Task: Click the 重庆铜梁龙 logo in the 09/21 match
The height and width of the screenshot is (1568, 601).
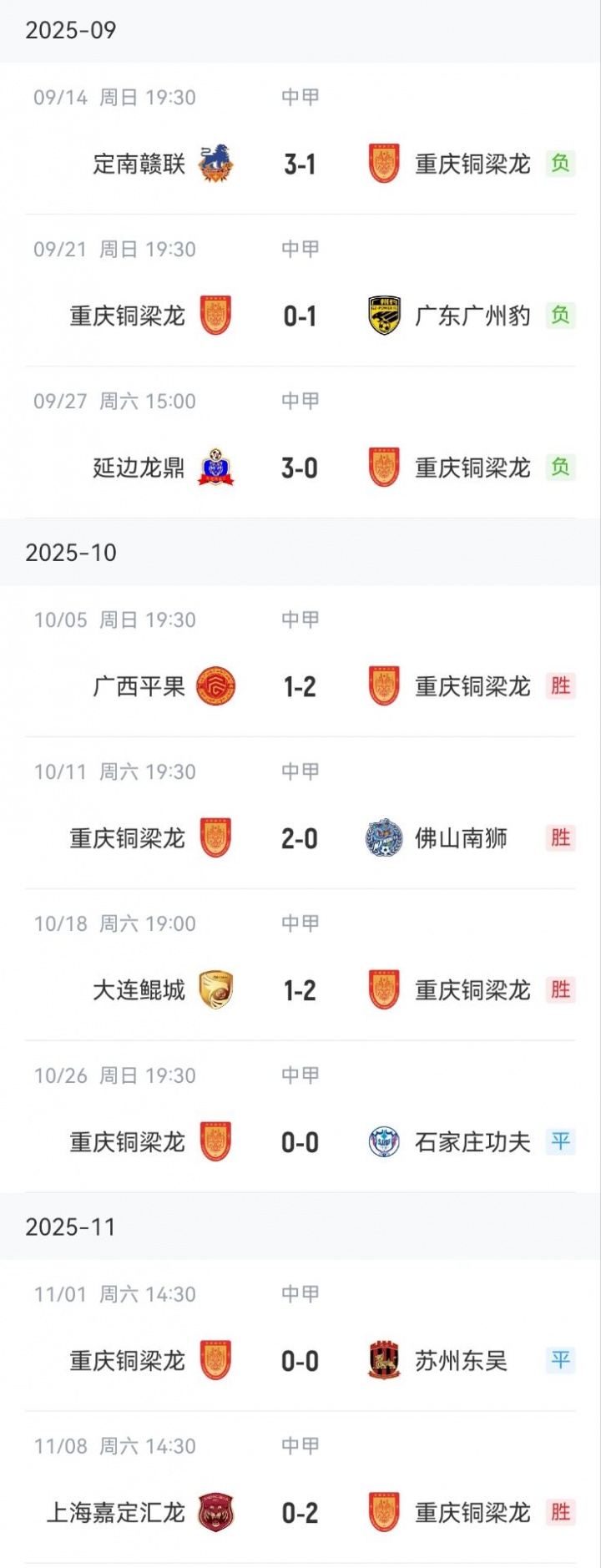Action: [215, 316]
